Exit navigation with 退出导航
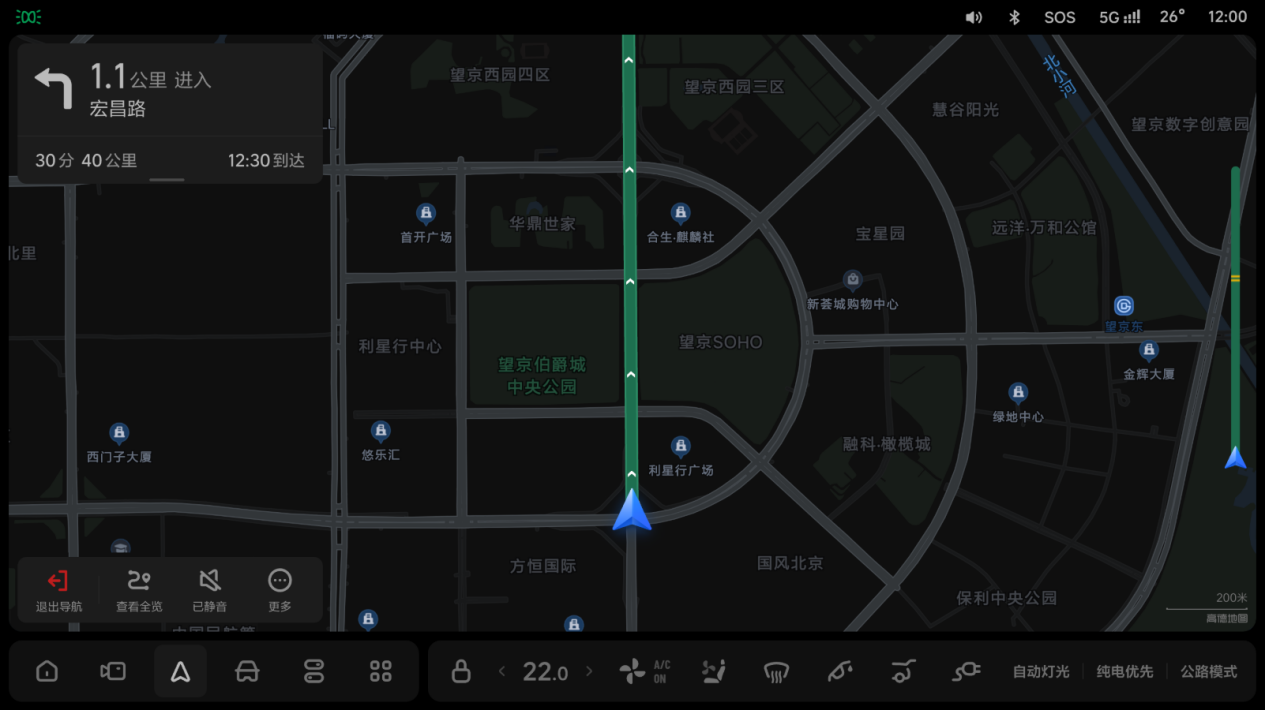The height and width of the screenshot is (710, 1265). tap(59, 590)
